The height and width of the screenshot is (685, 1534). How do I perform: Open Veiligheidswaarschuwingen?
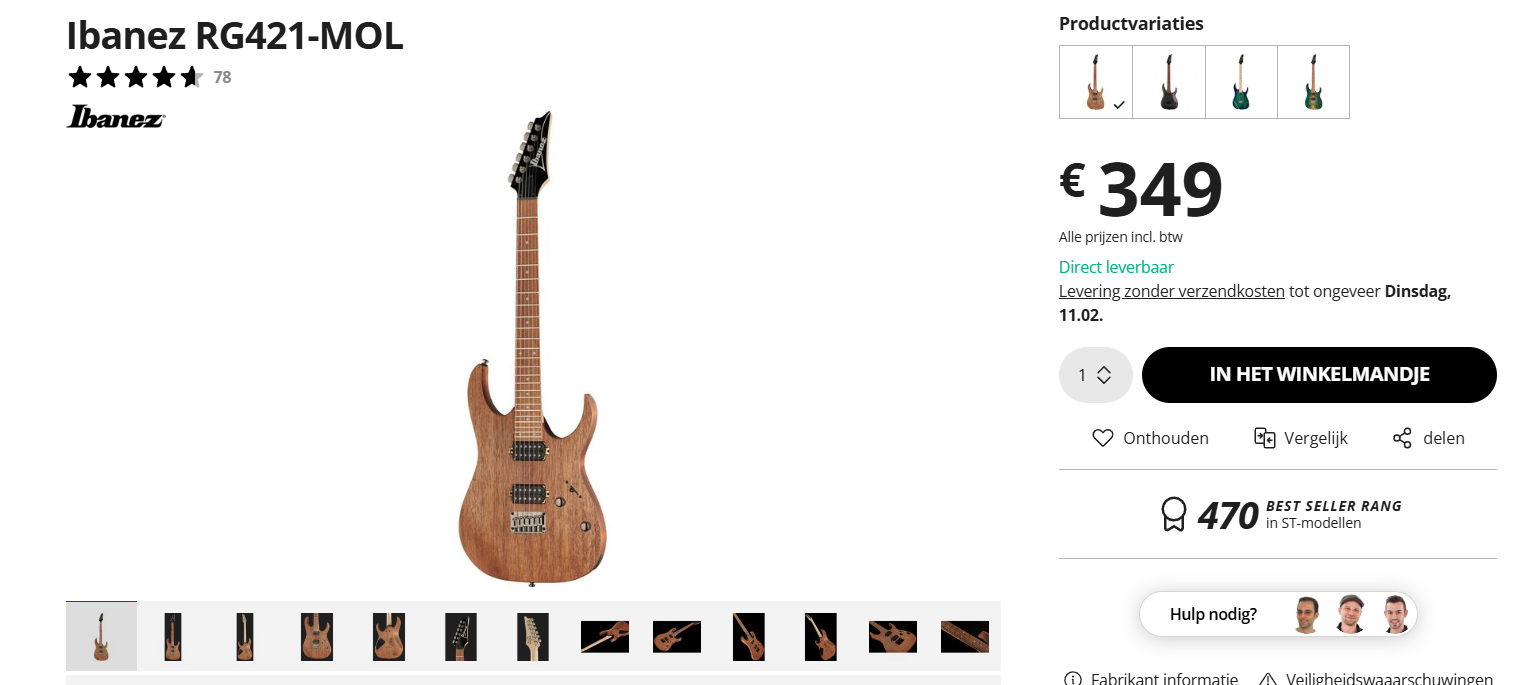pos(1376,678)
